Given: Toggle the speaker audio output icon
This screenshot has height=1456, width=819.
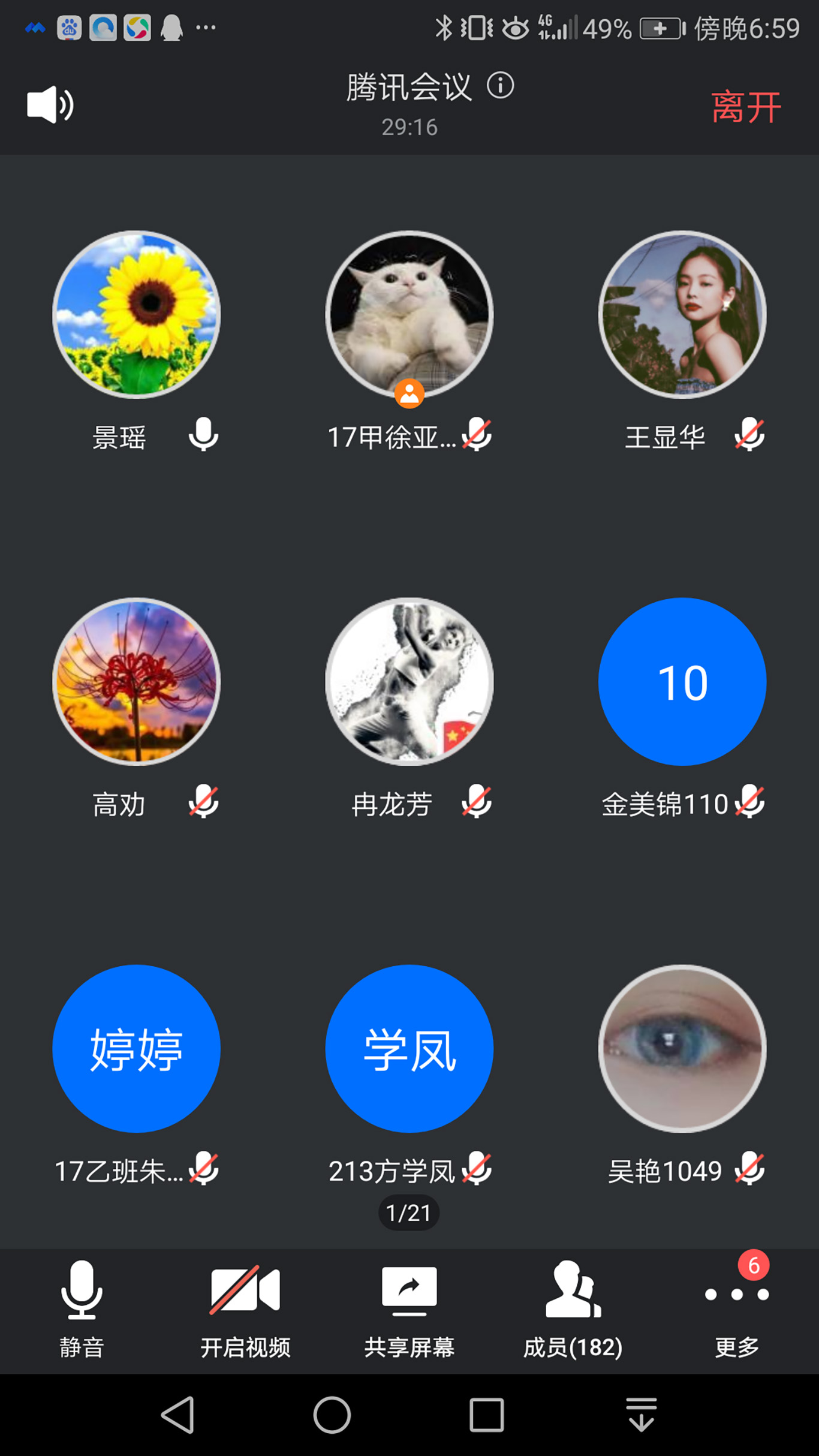Looking at the screenshot, I should pyautogui.click(x=50, y=105).
